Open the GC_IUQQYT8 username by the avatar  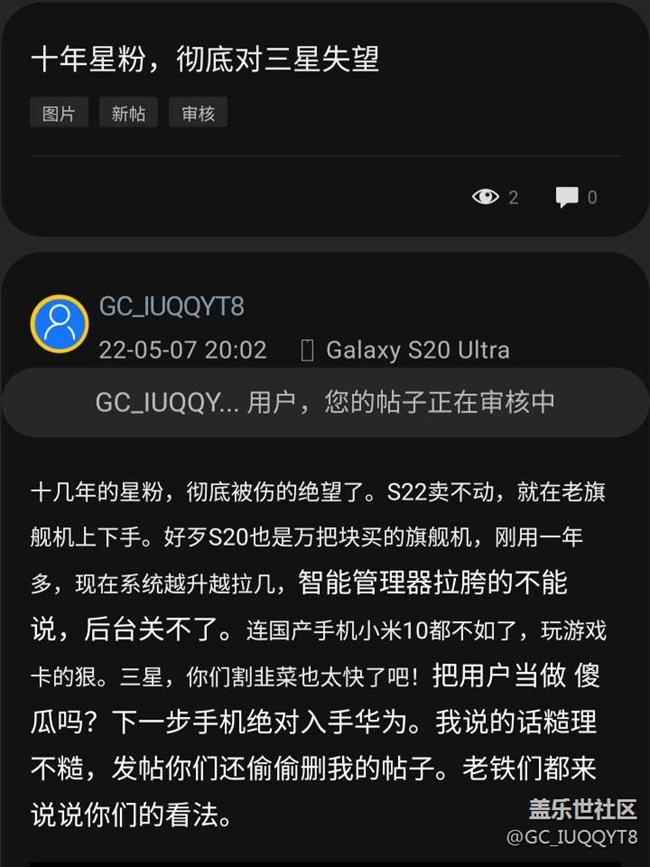[171, 306]
